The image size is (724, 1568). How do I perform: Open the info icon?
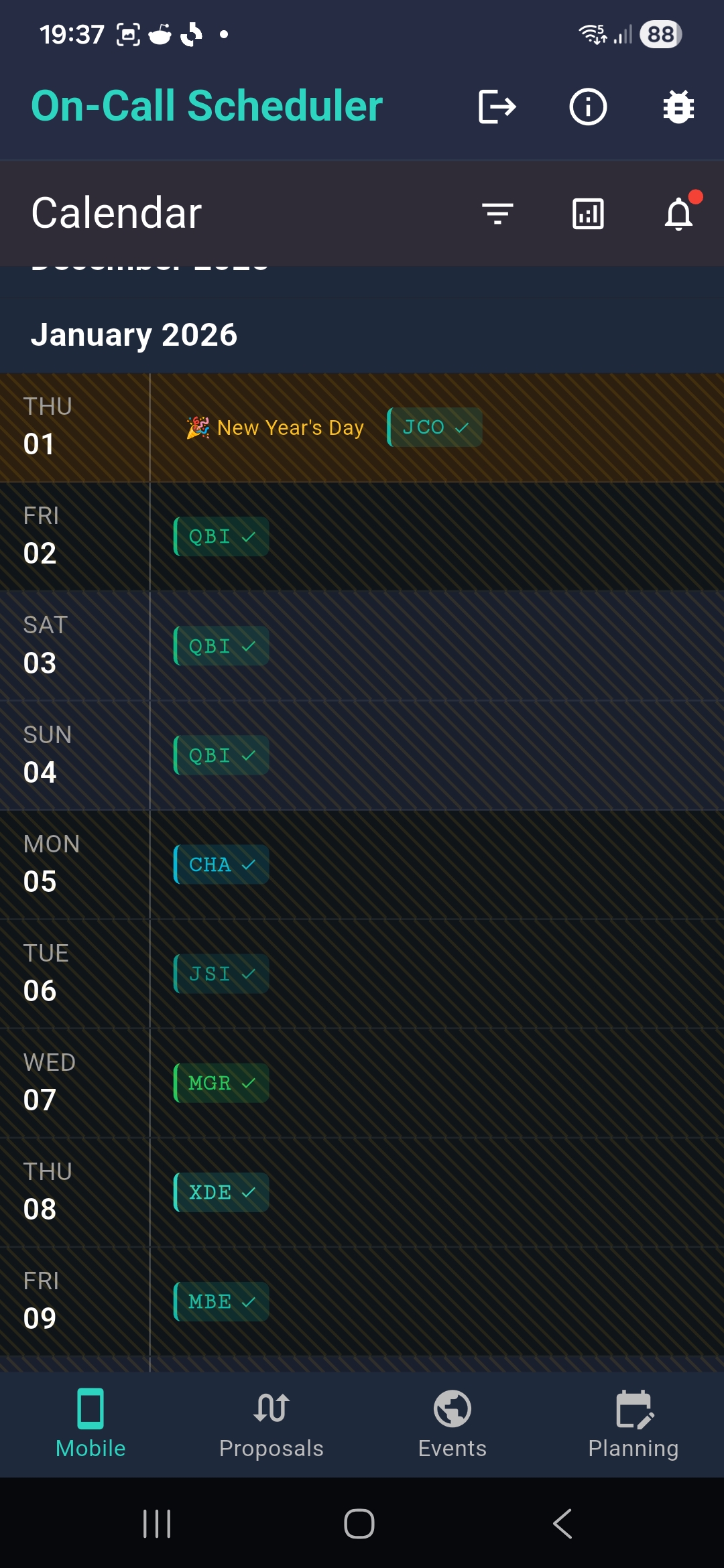click(588, 107)
